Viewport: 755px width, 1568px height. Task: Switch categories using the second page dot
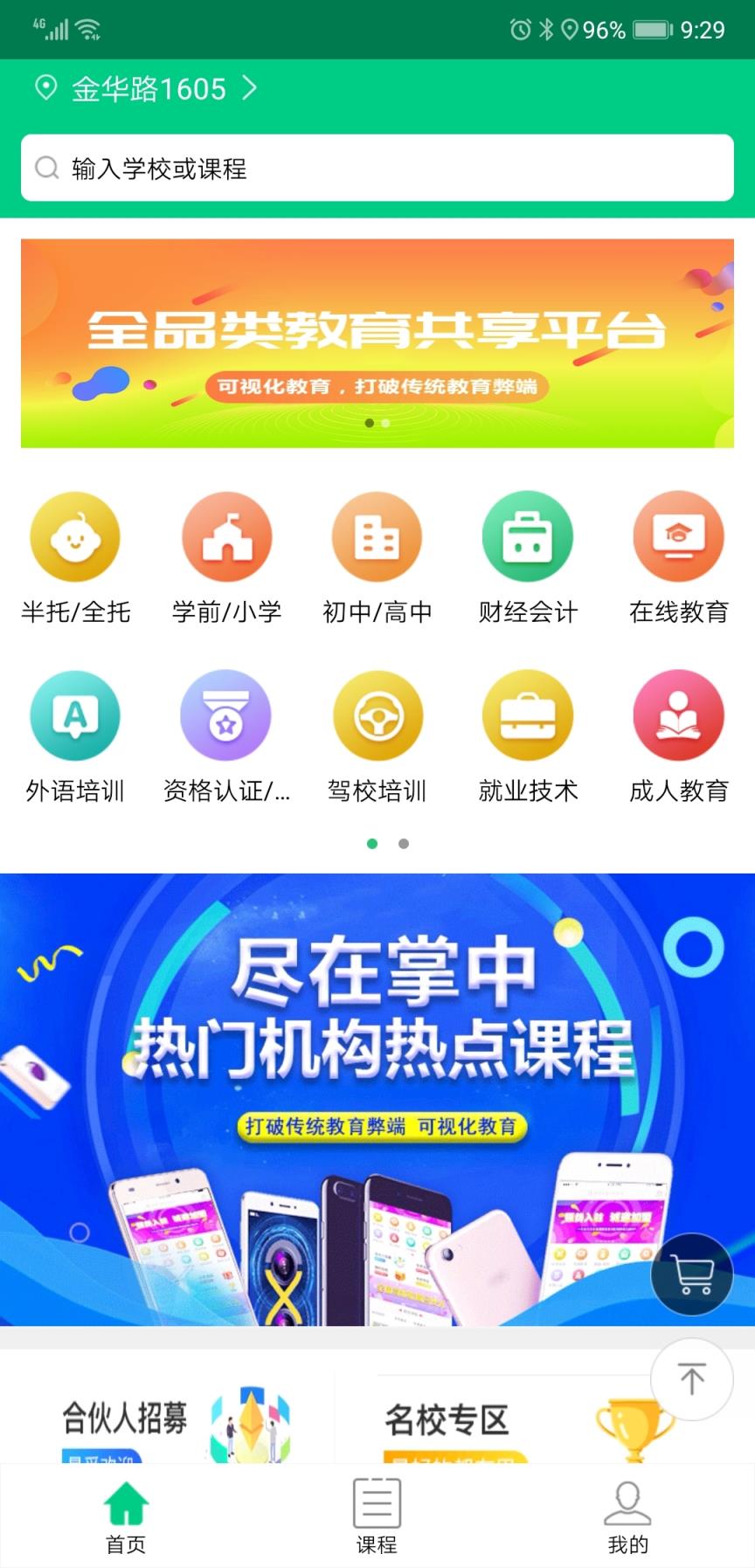pos(403,844)
